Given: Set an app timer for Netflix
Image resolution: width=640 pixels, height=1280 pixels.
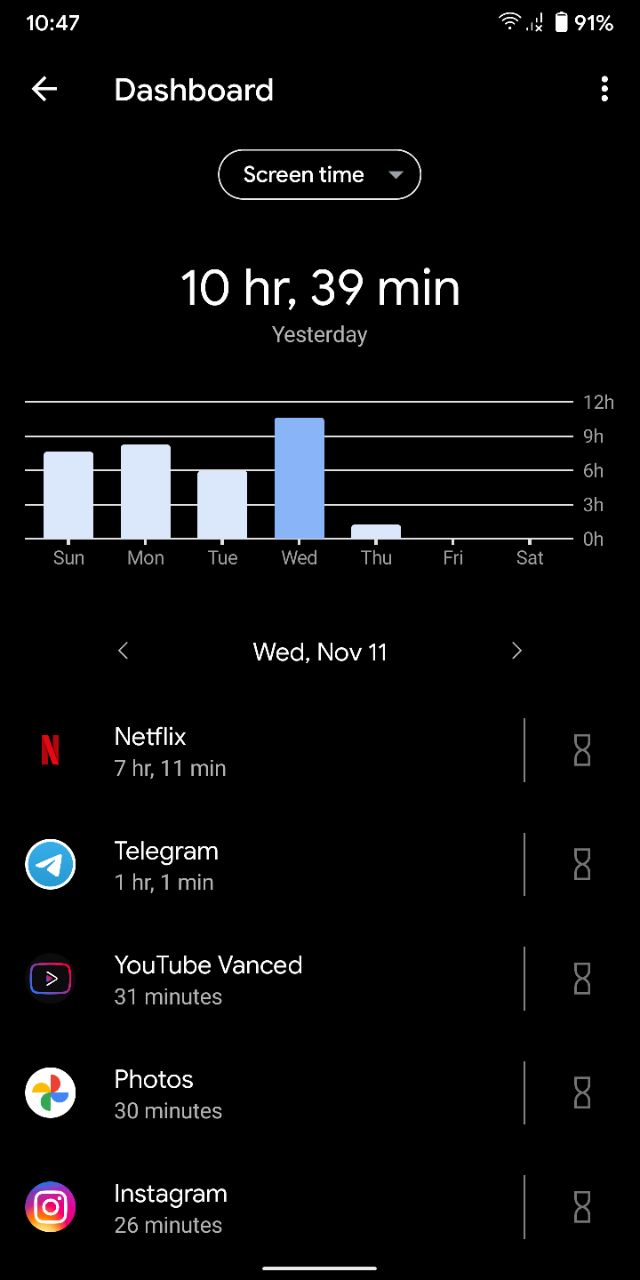Looking at the screenshot, I should (582, 750).
